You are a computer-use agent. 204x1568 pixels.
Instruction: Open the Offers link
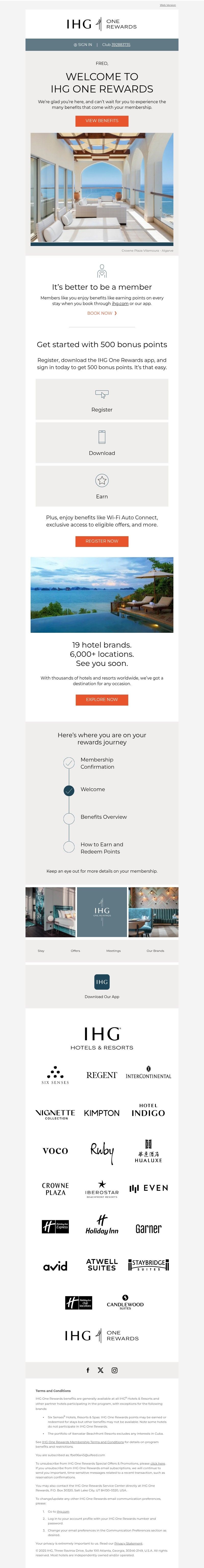pos(75,950)
